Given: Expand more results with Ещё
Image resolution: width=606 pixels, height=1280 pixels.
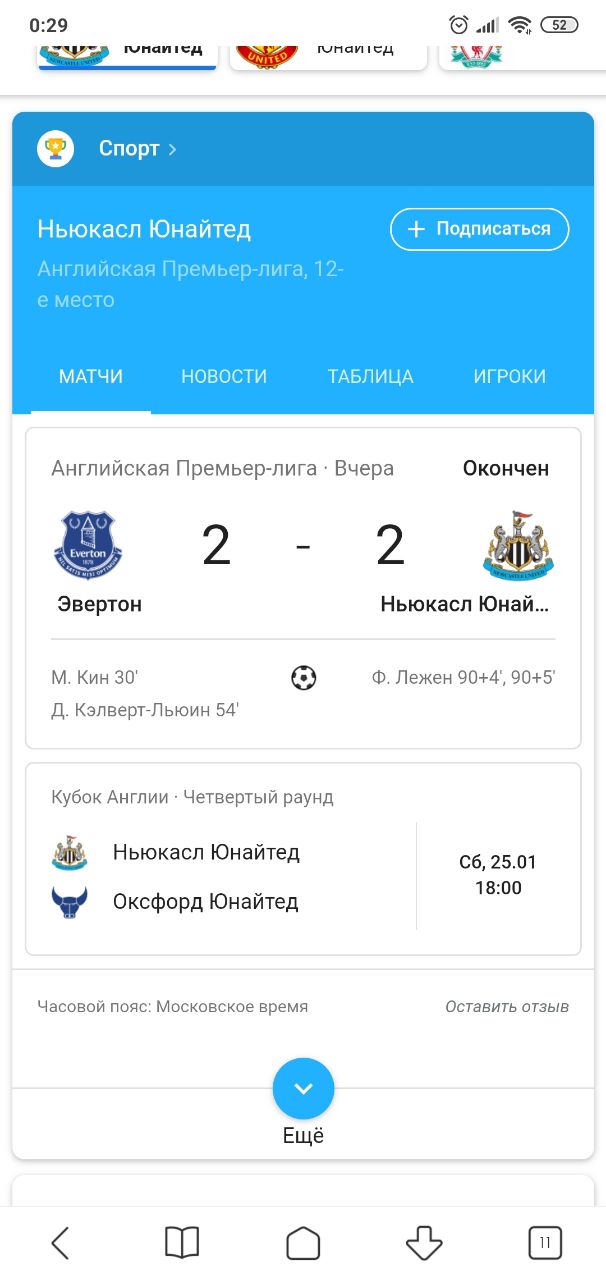Looking at the screenshot, I should 303,1090.
